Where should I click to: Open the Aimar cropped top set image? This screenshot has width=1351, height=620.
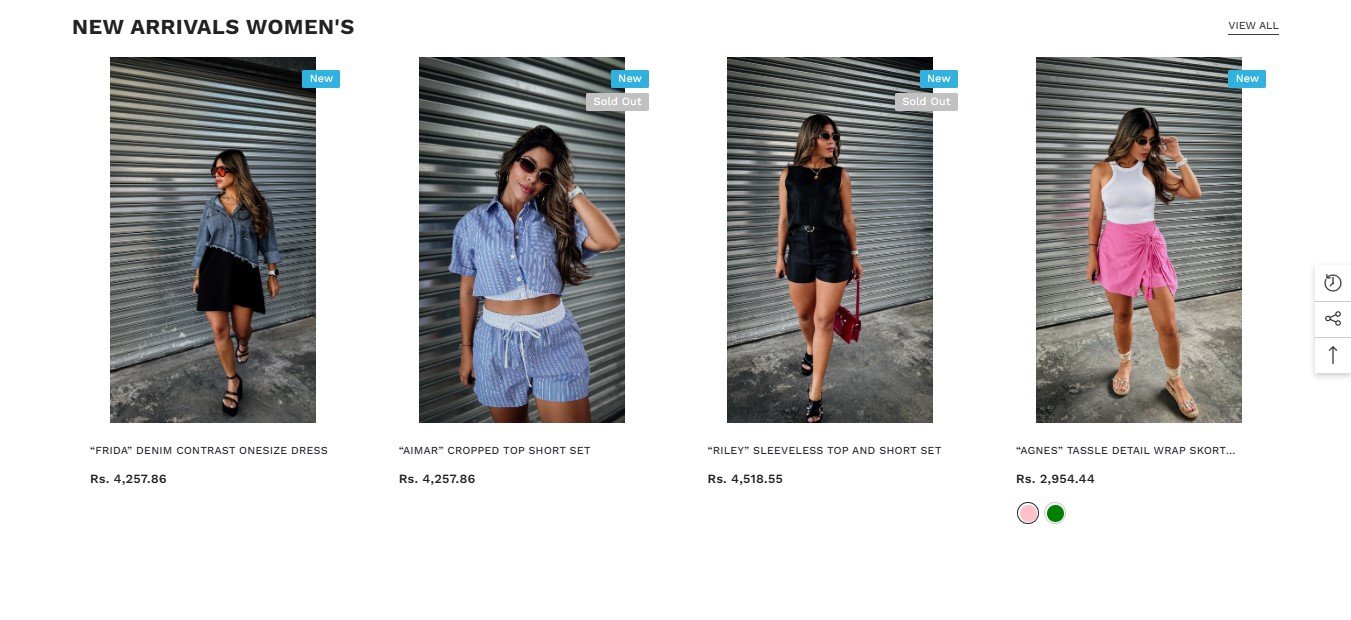[521, 240]
